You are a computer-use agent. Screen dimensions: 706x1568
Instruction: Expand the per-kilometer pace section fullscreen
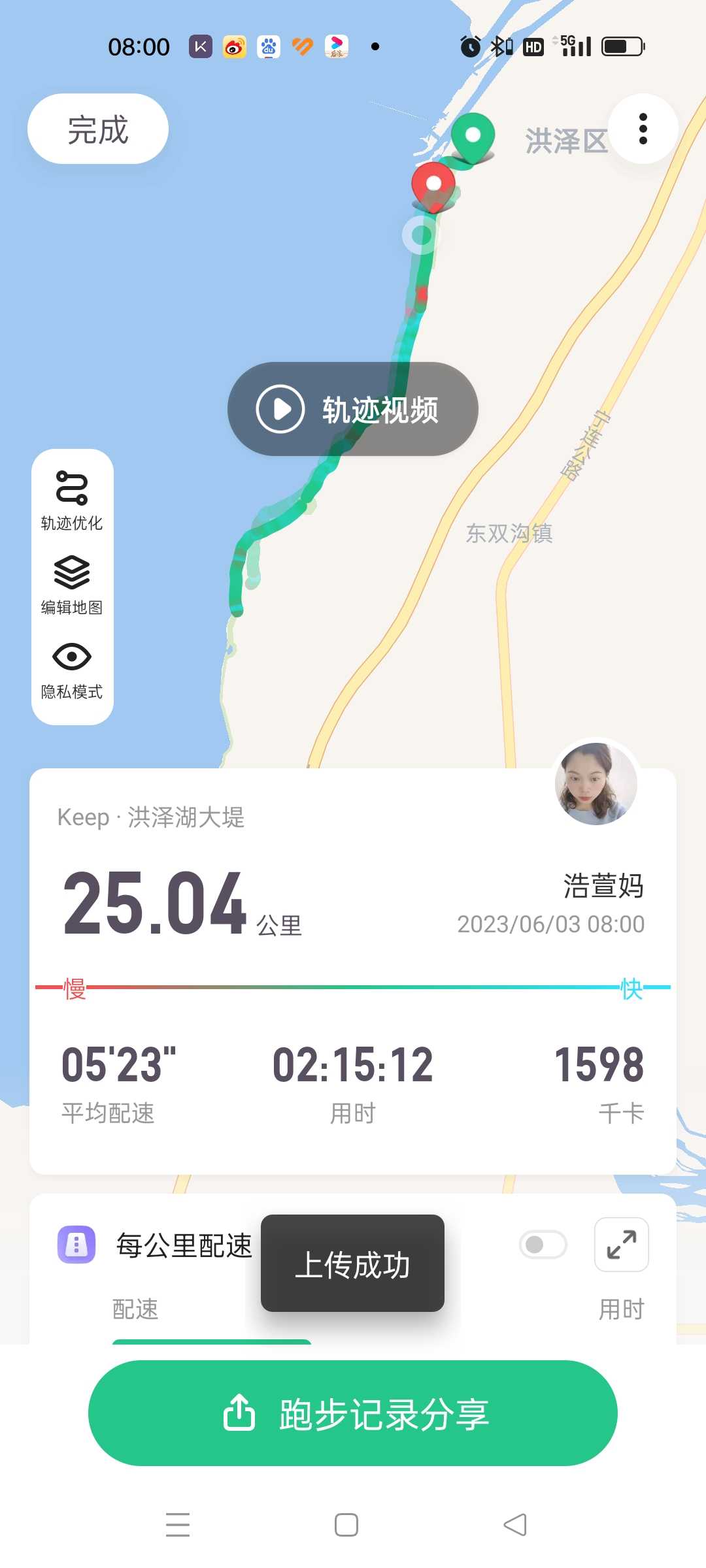[621, 1245]
